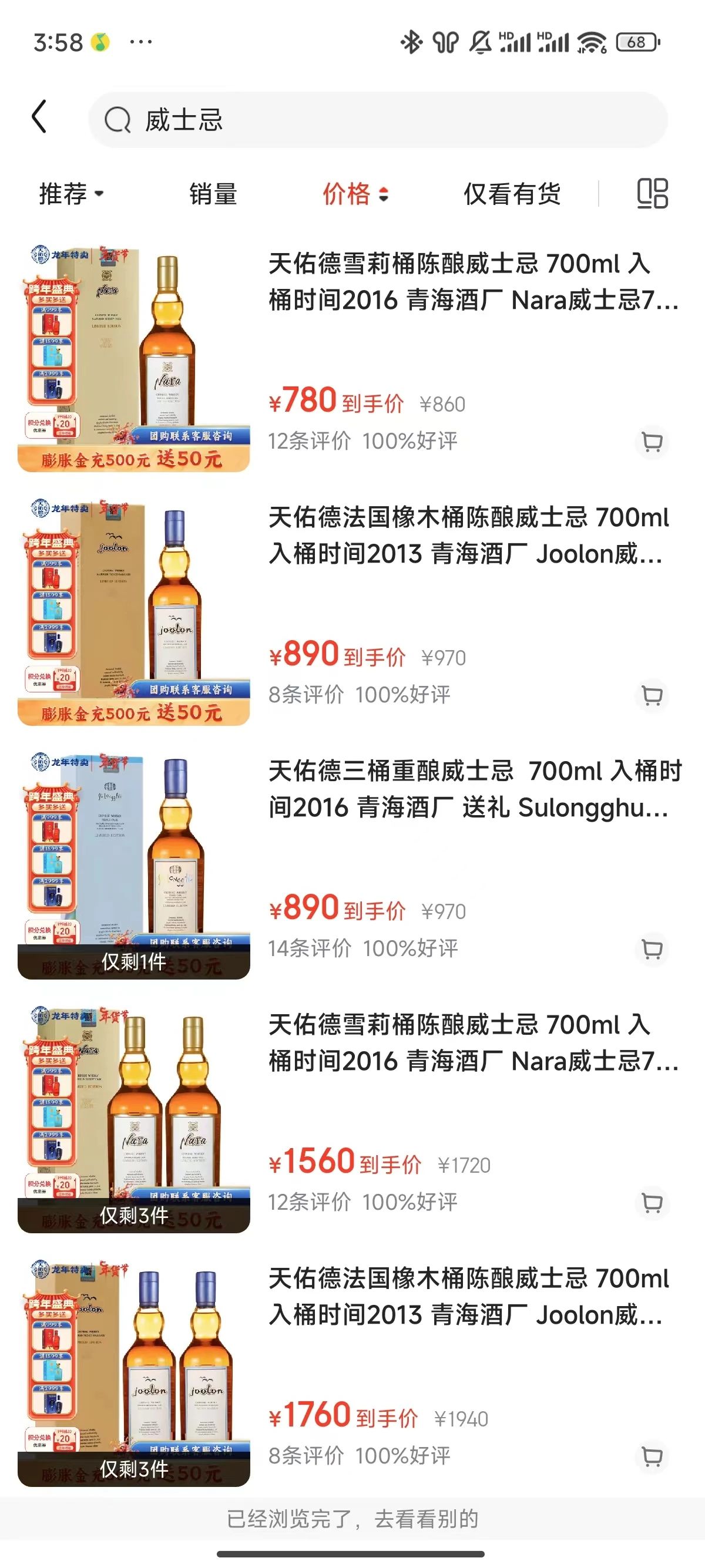Screen dimensions: 705x1568
Task: View the 三桶重酿 Sulongghu whisky listing
Action: (474, 789)
